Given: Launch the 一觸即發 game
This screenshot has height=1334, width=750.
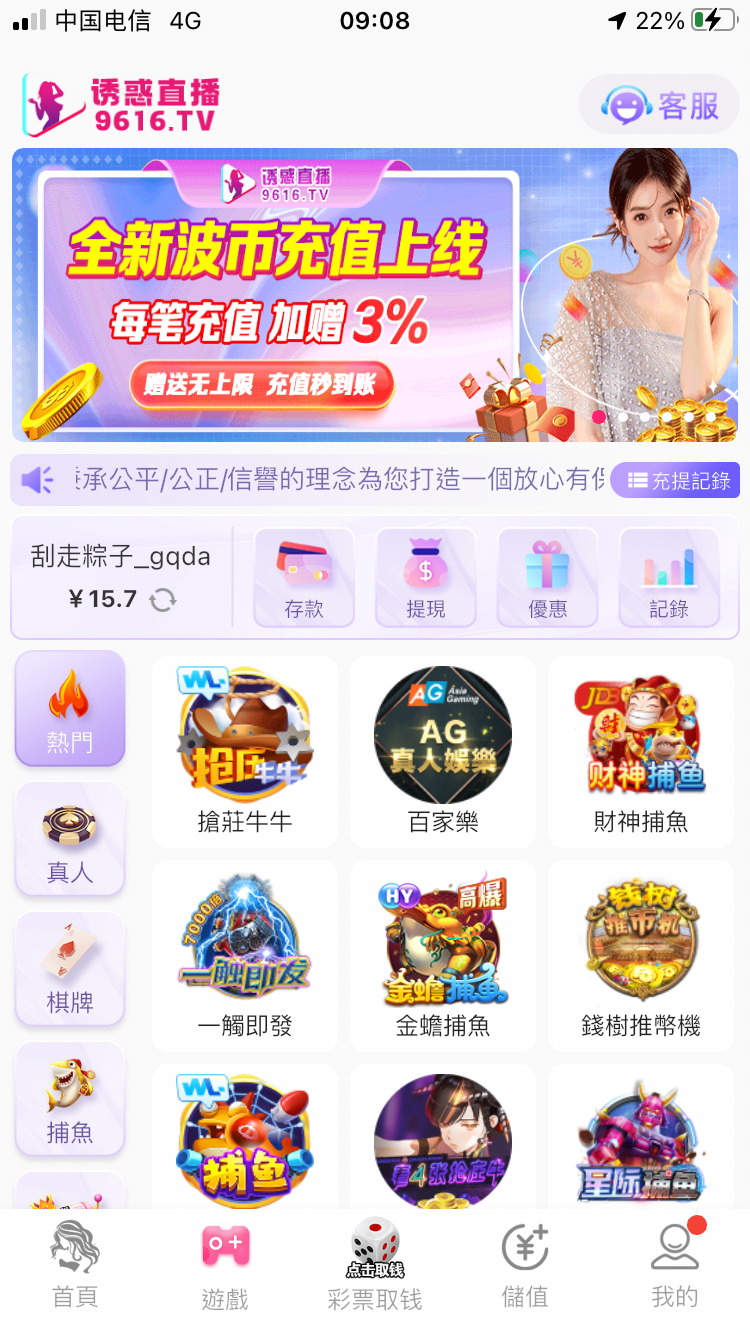Looking at the screenshot, I should [x=245, y=955].
